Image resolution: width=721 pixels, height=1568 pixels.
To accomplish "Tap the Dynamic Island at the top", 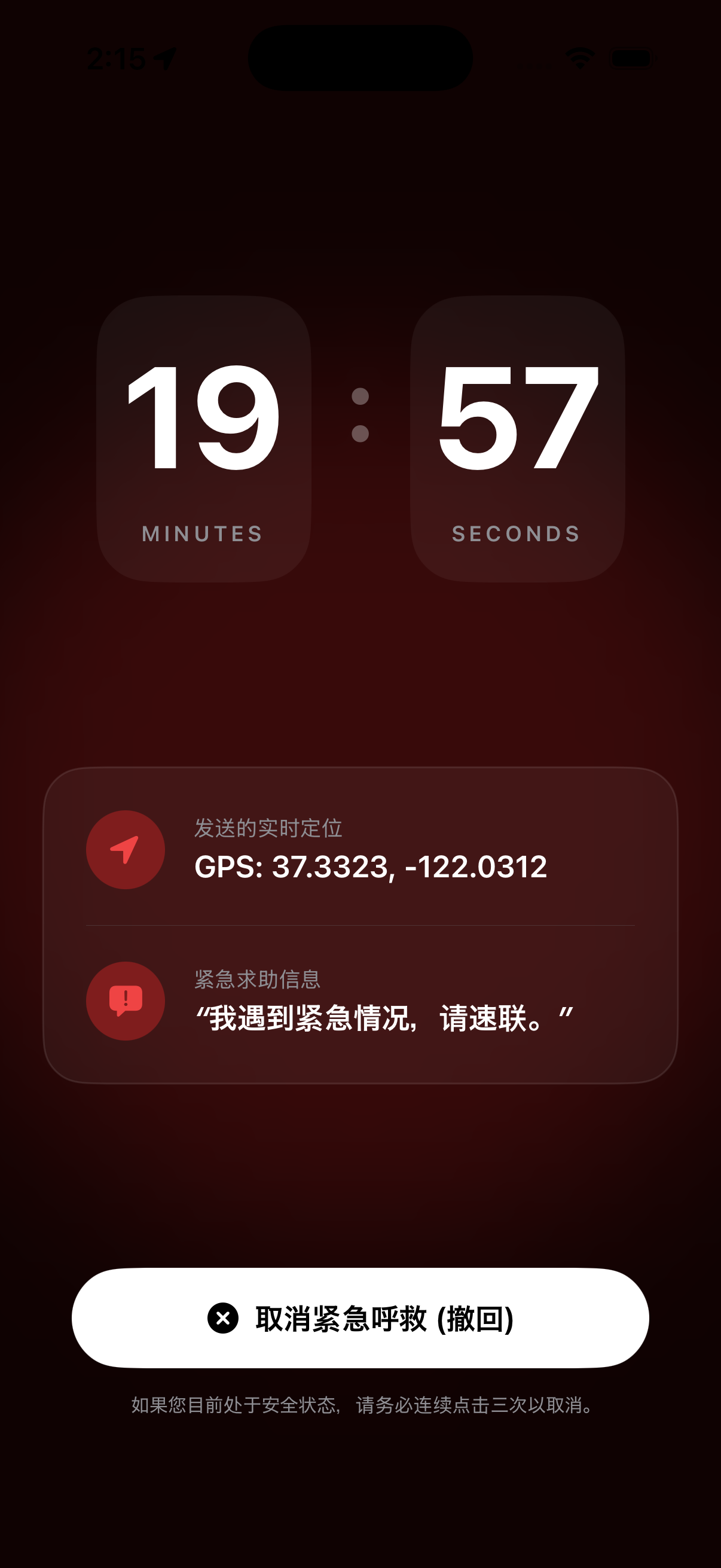I will click(360, 57).
